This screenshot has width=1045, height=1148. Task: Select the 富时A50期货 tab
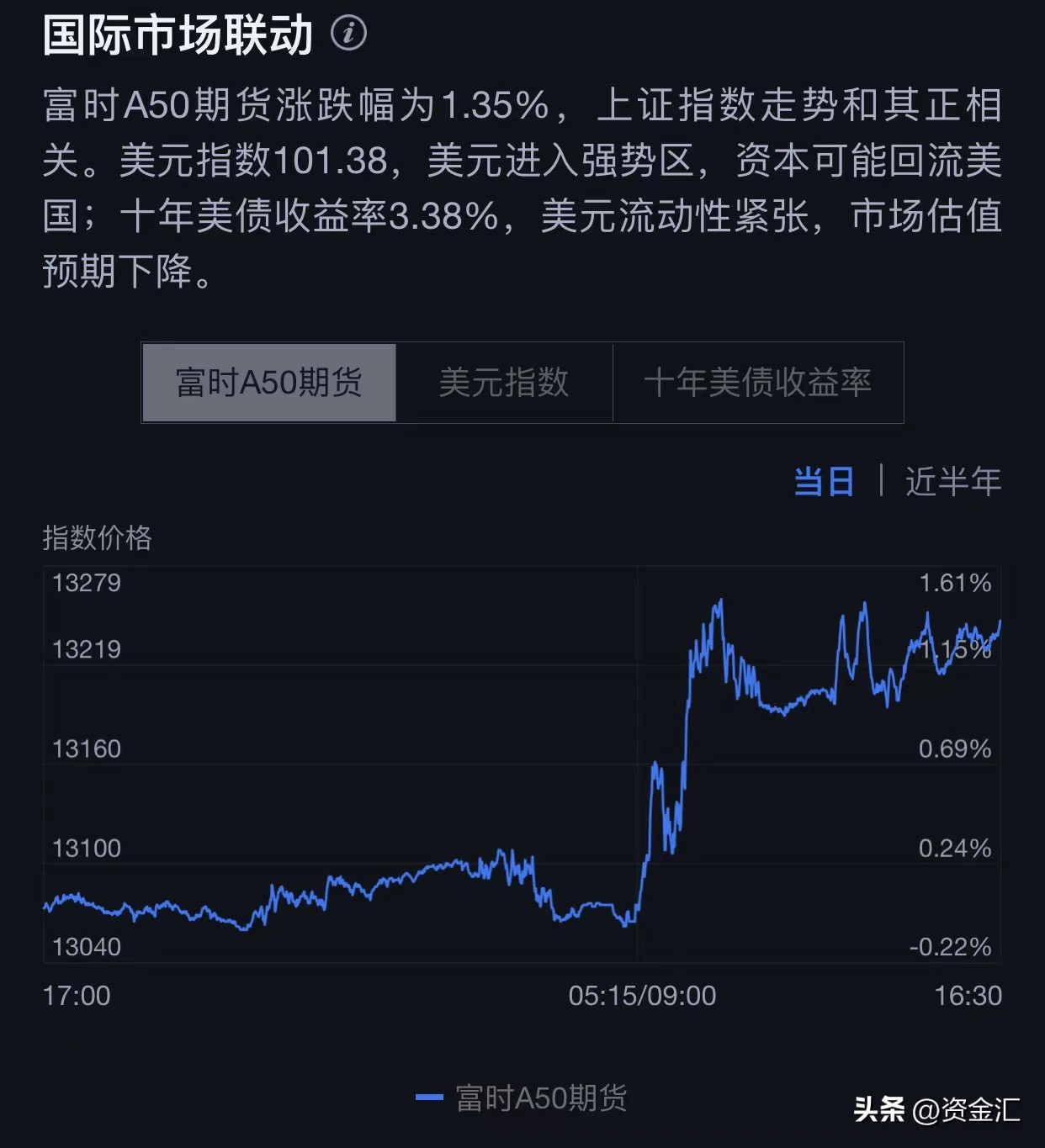pos(269,383)
